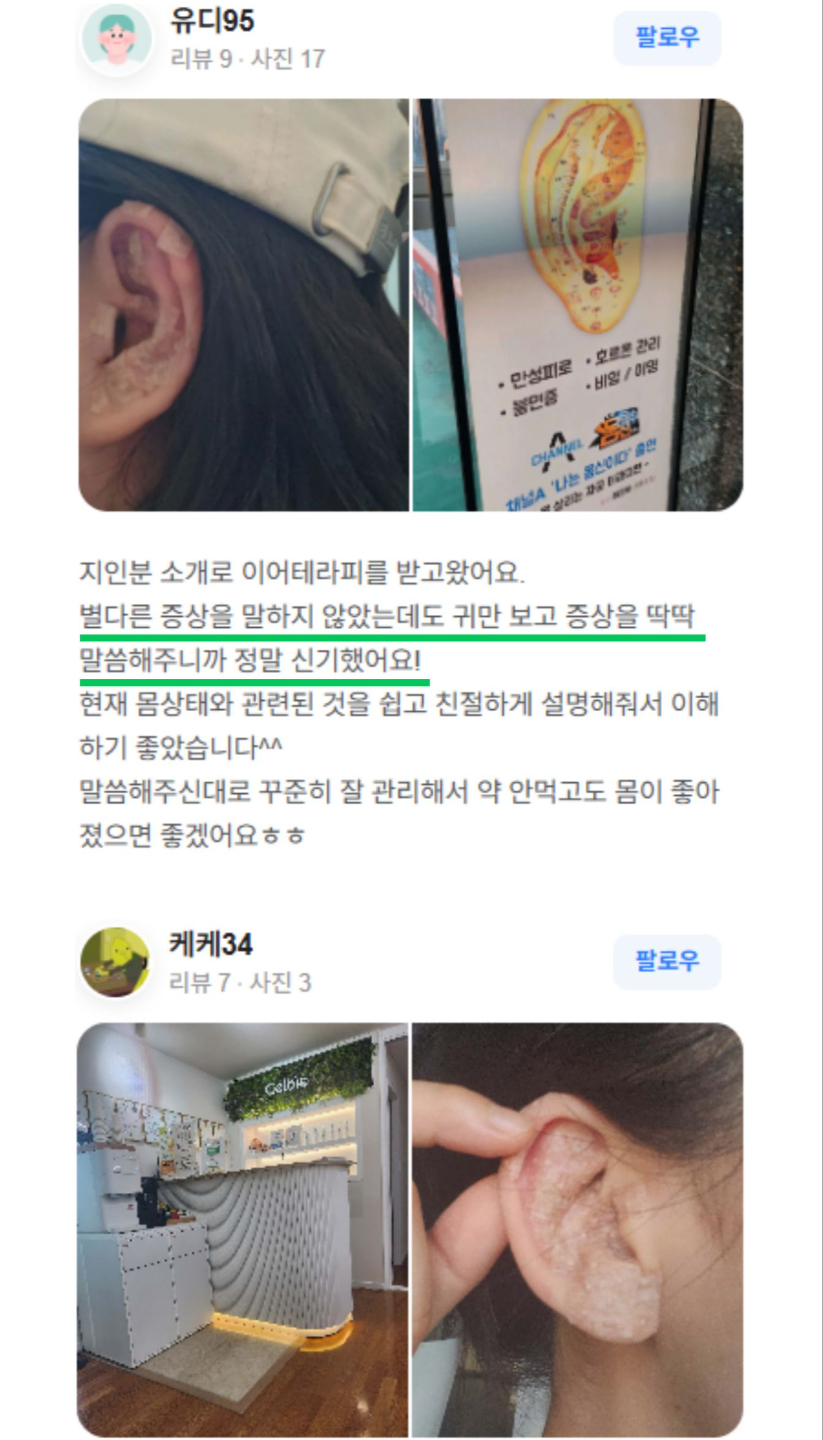This screenshot has height=1440, width=823.
Task: View 유디95's ear photo with cap
Action: point(244,305)
